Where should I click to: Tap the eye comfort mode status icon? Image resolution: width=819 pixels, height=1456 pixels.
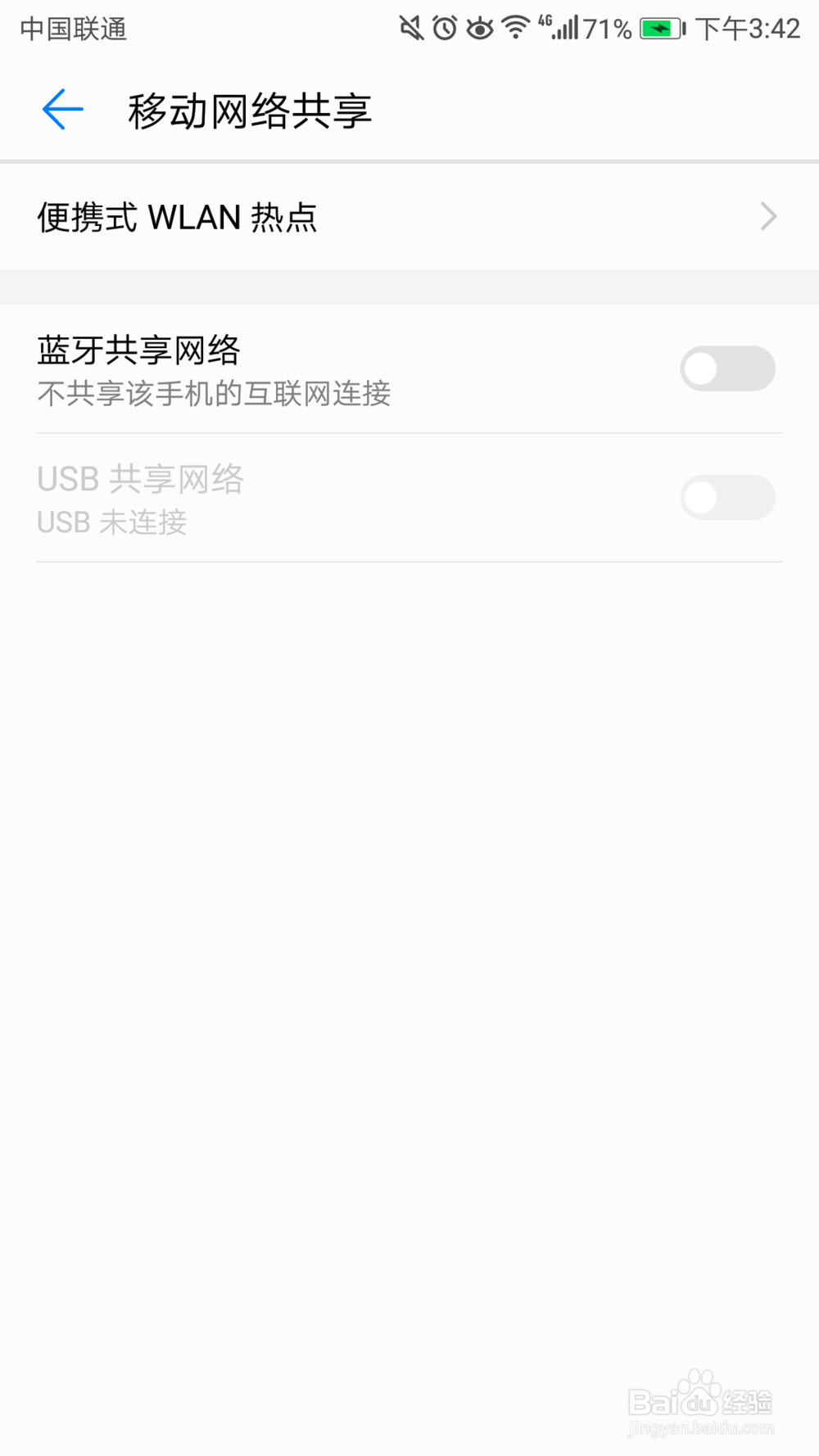[x=479, y=27]
